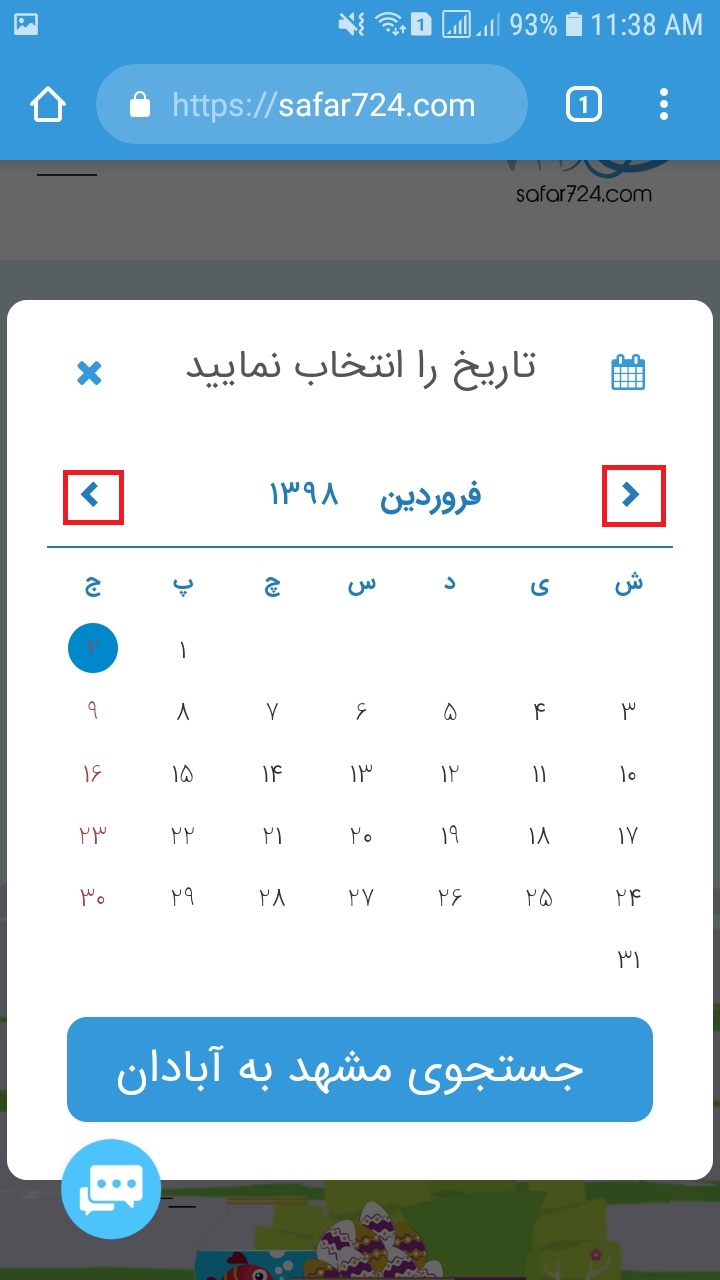
Task: Open the browser overflow menu
Action: pyautogui.click(x=664, y=105)
